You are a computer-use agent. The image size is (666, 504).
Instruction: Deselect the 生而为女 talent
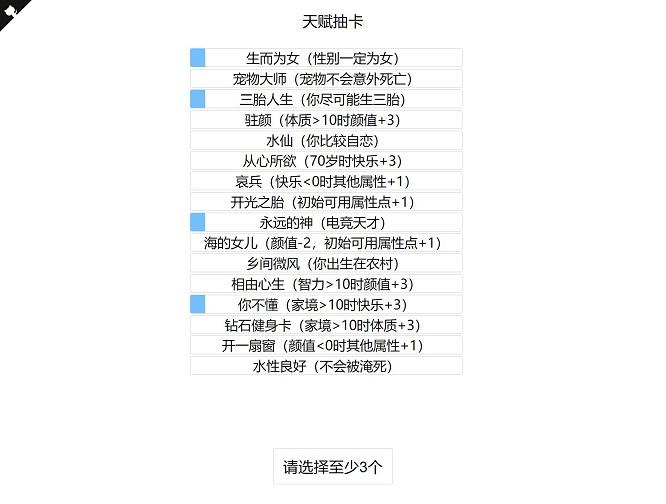tap(326, 58)
